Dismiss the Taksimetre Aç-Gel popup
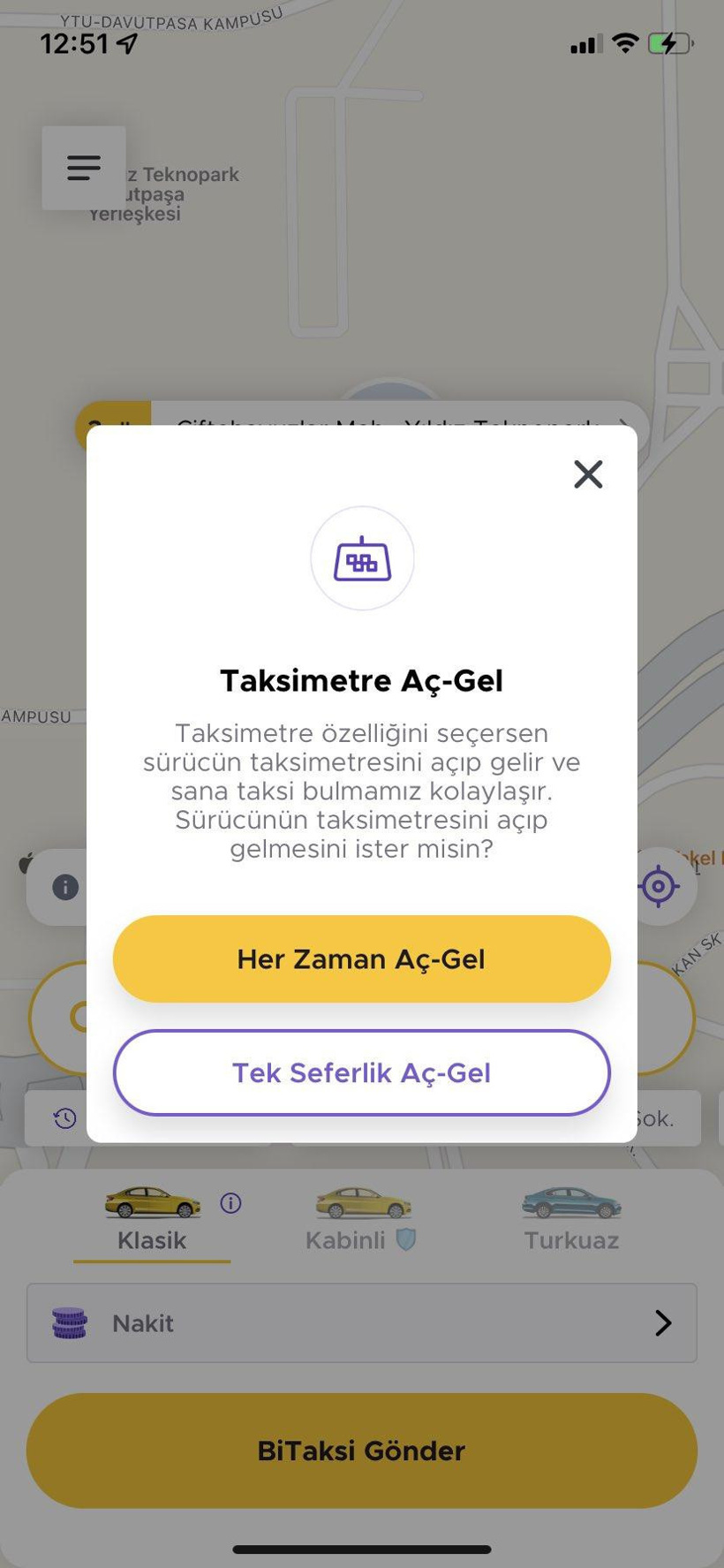Viewport: 724px width, 1568px height. click(x=588, y=474)
